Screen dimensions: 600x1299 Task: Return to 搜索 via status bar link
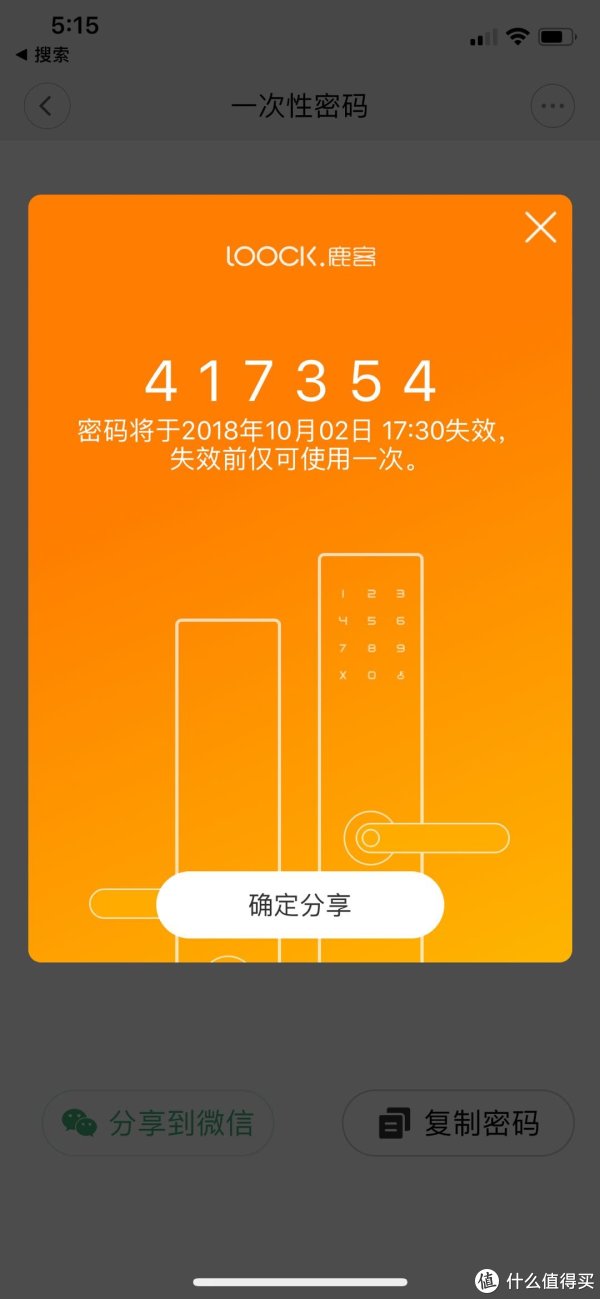(x=43, y=55)
